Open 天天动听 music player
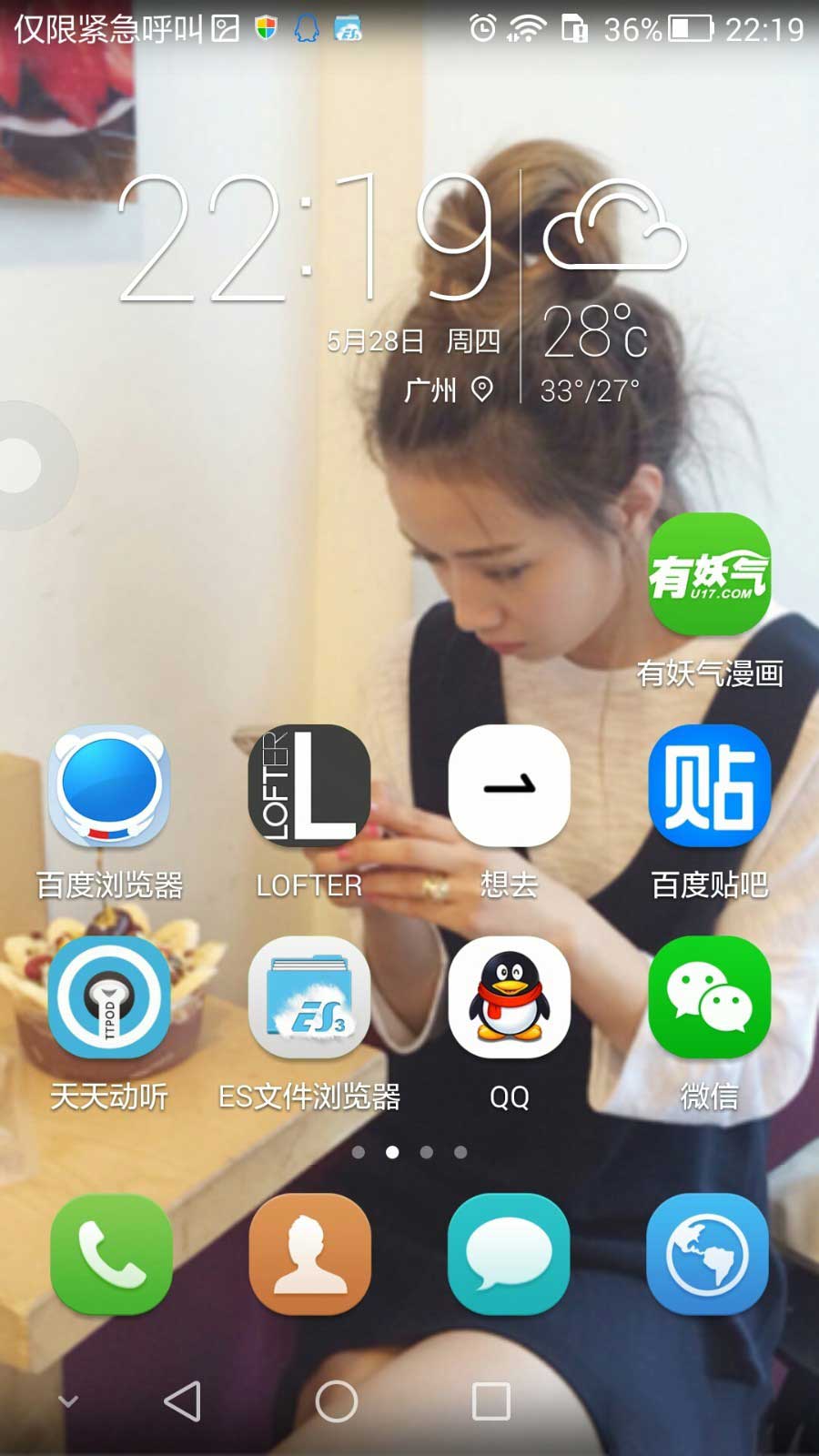Screen dimensions: 819x1456 point(109,997)
